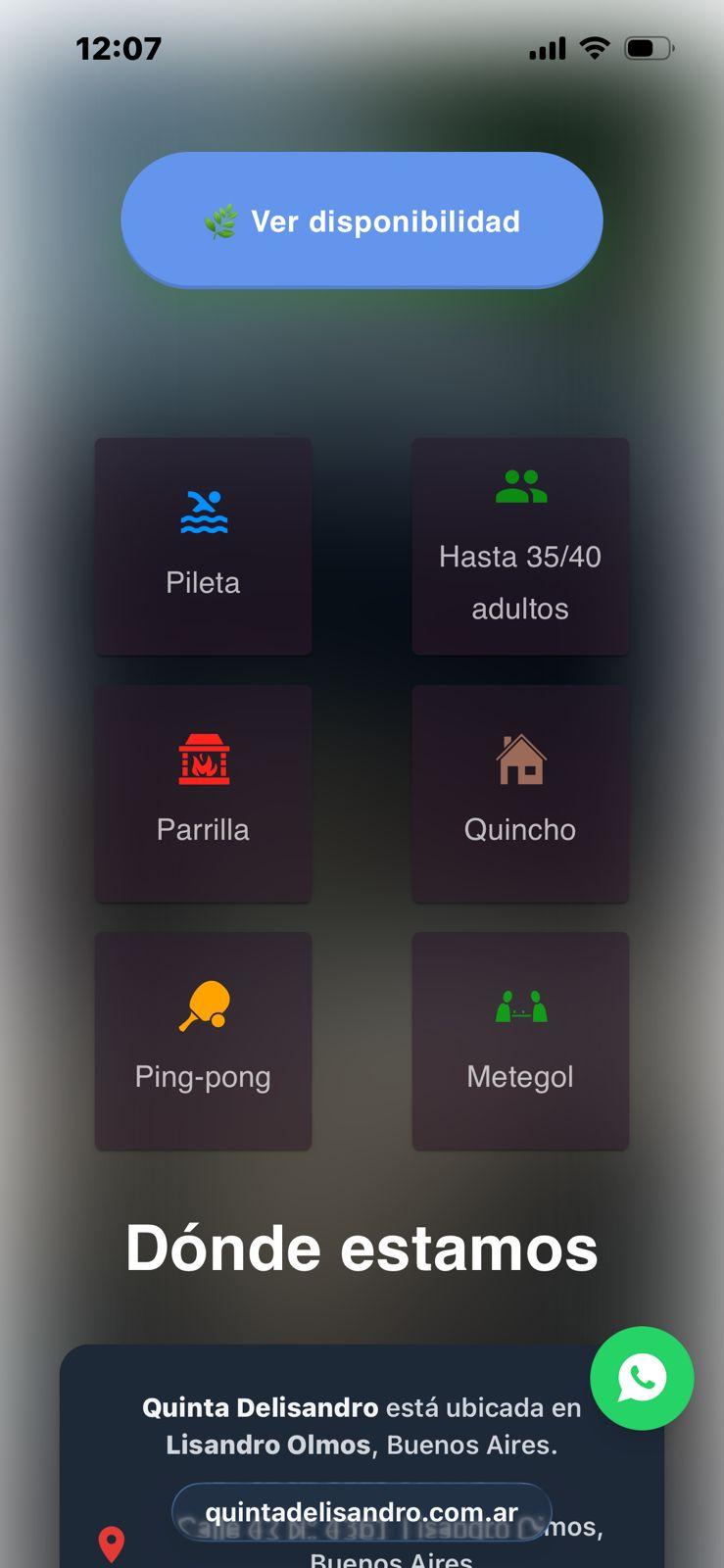
Task: Click the bold 'Quinta Delisandro' text
Action: click(260, 1407)
